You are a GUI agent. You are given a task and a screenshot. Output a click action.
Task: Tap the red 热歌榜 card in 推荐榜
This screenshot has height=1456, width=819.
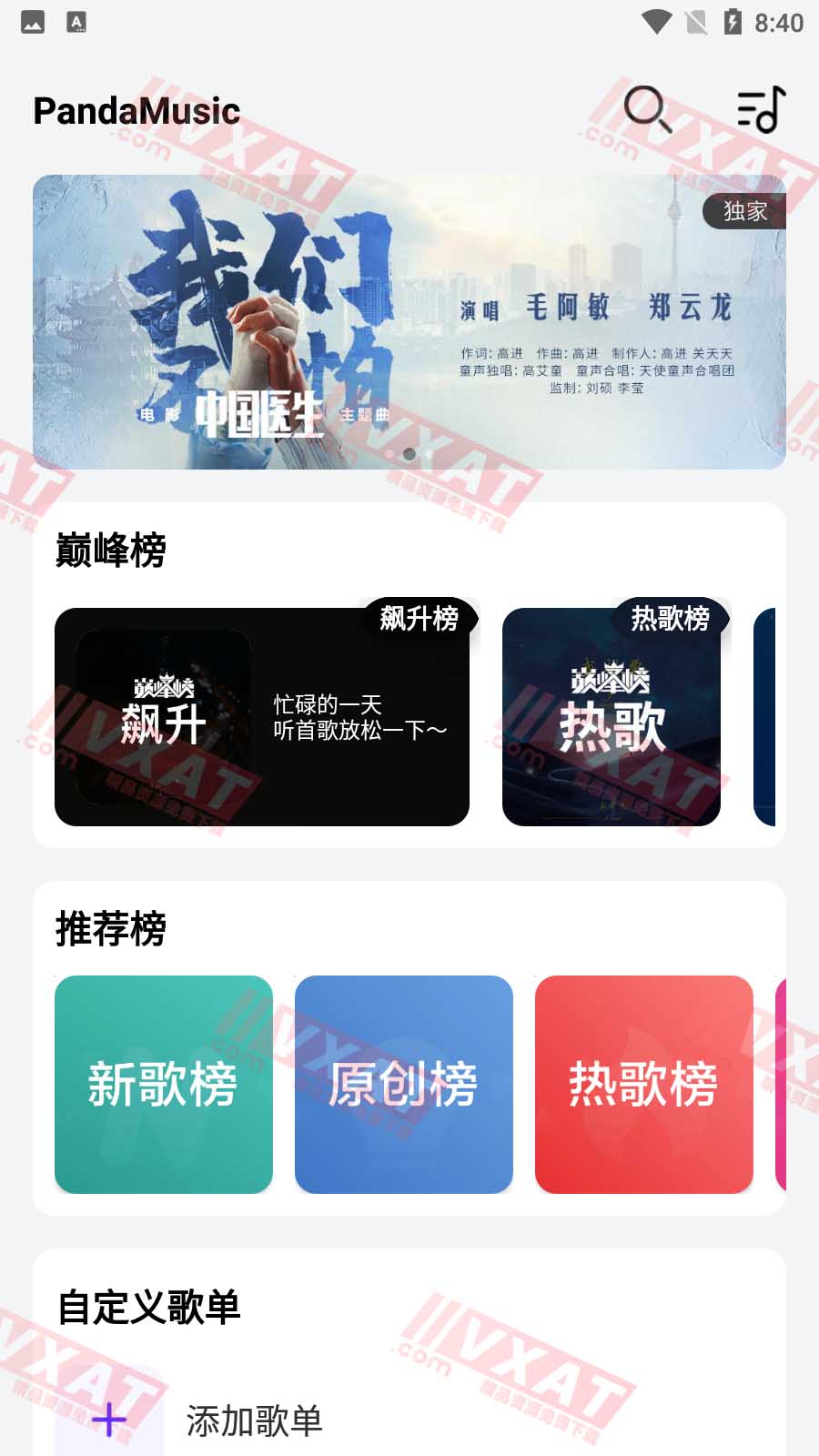(643, 1085)
